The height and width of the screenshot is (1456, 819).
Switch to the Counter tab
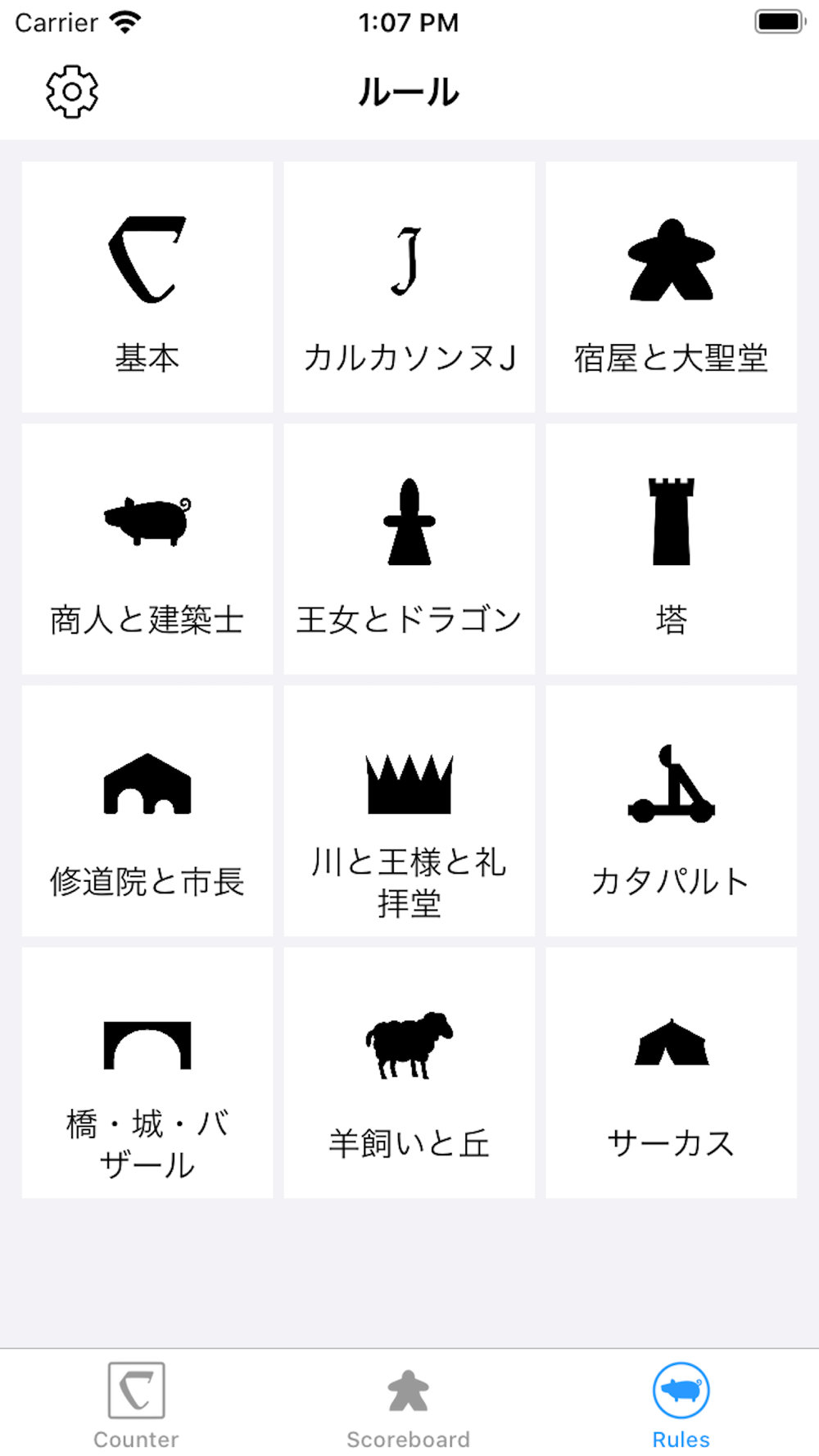click(x=136, y=1405)
